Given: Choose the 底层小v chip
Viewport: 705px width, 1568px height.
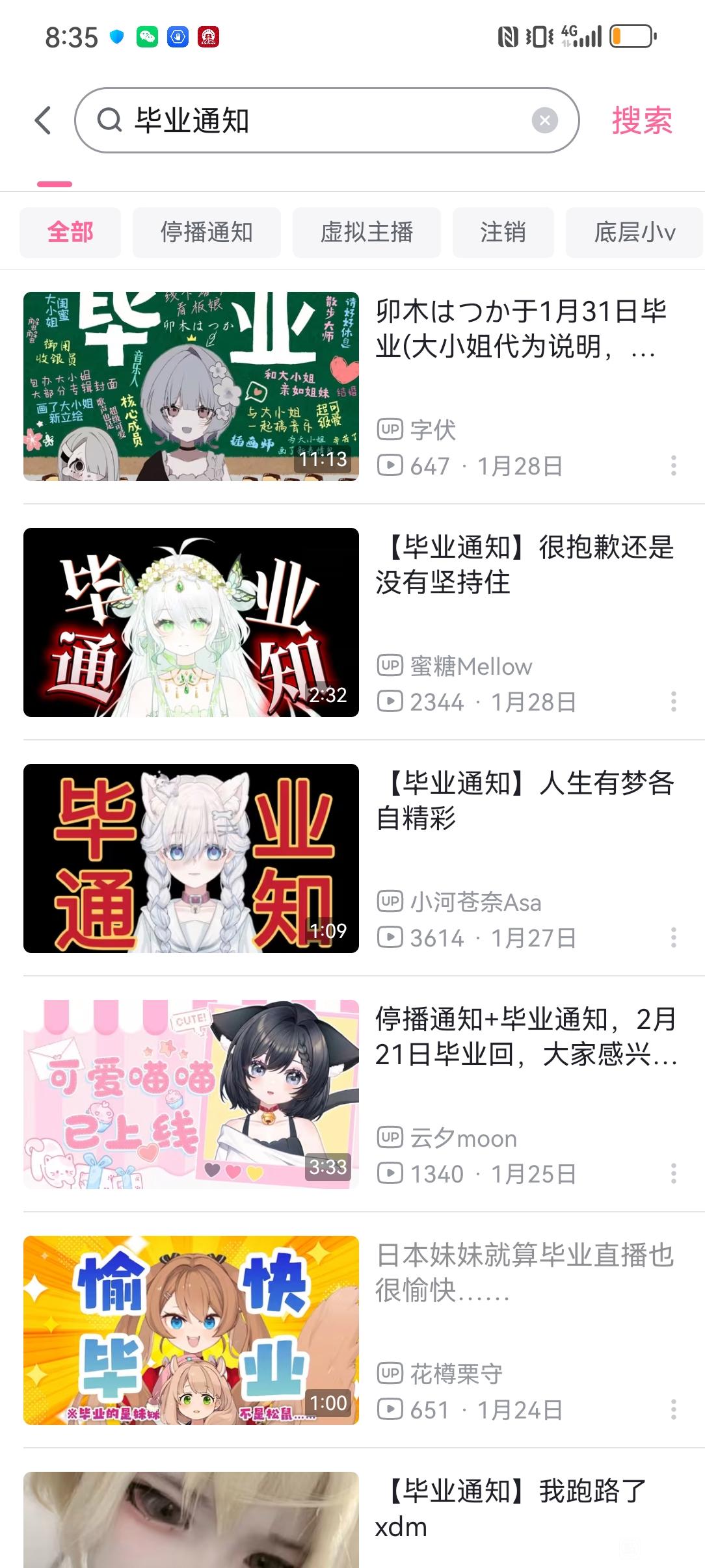Looking at the screenshot, I should (633, 232).
